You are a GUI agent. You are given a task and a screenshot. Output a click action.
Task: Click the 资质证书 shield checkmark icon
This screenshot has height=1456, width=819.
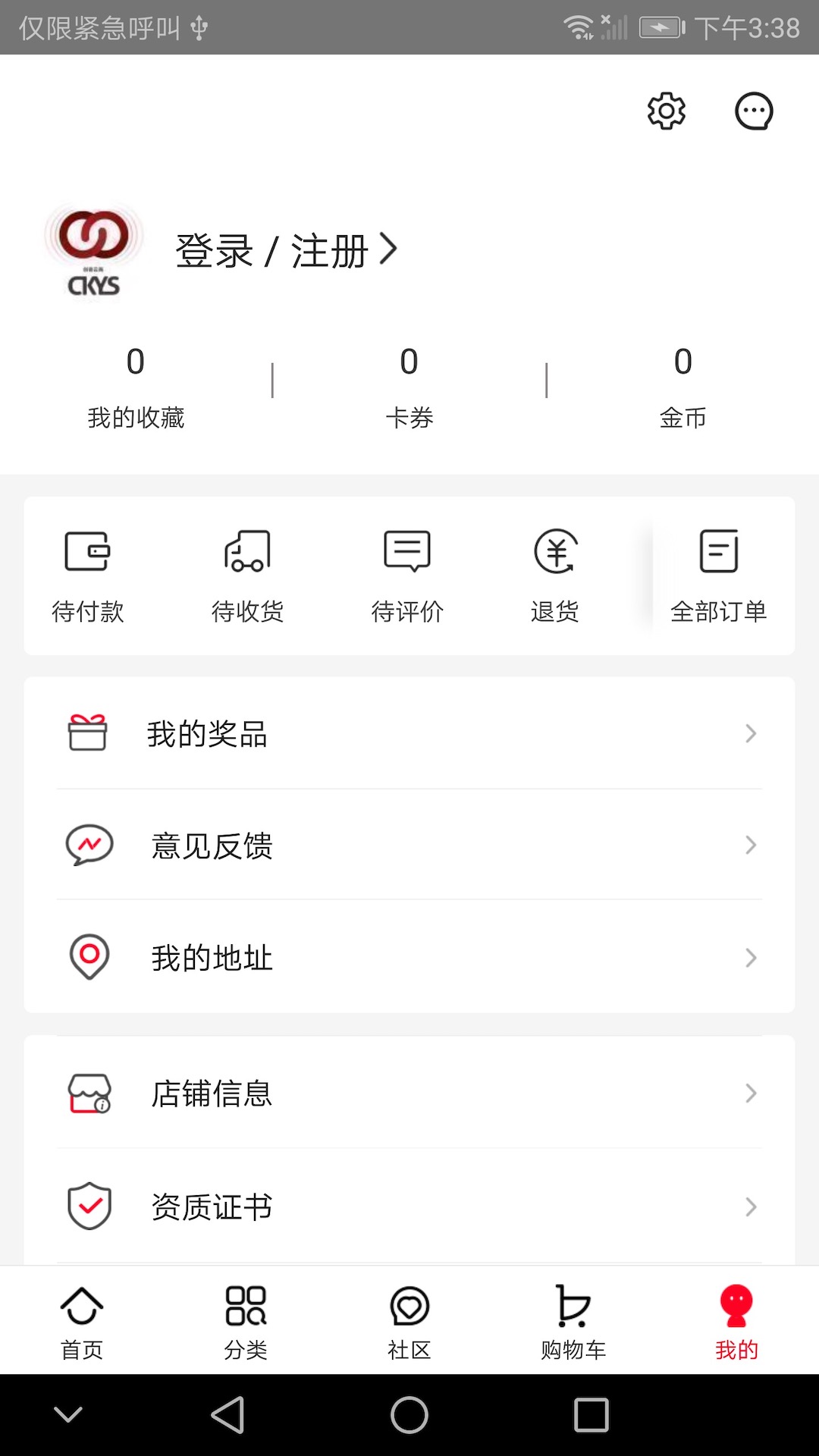click(x=89, y=1207)
